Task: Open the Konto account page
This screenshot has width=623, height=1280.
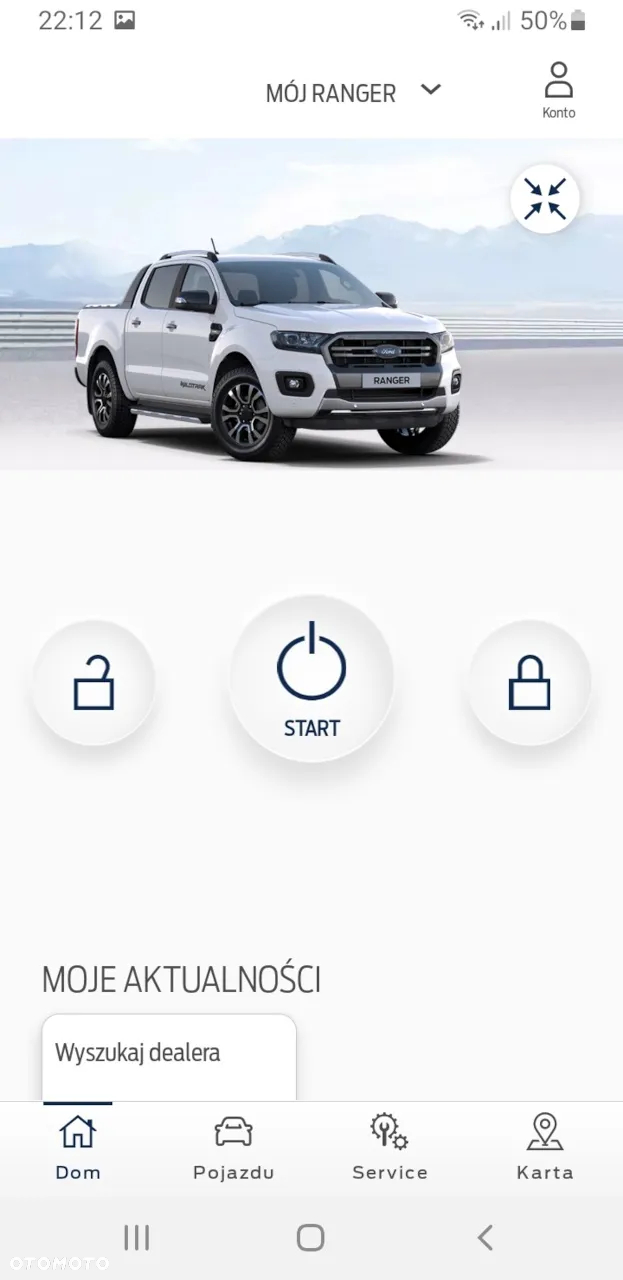Action: point(558,91)
